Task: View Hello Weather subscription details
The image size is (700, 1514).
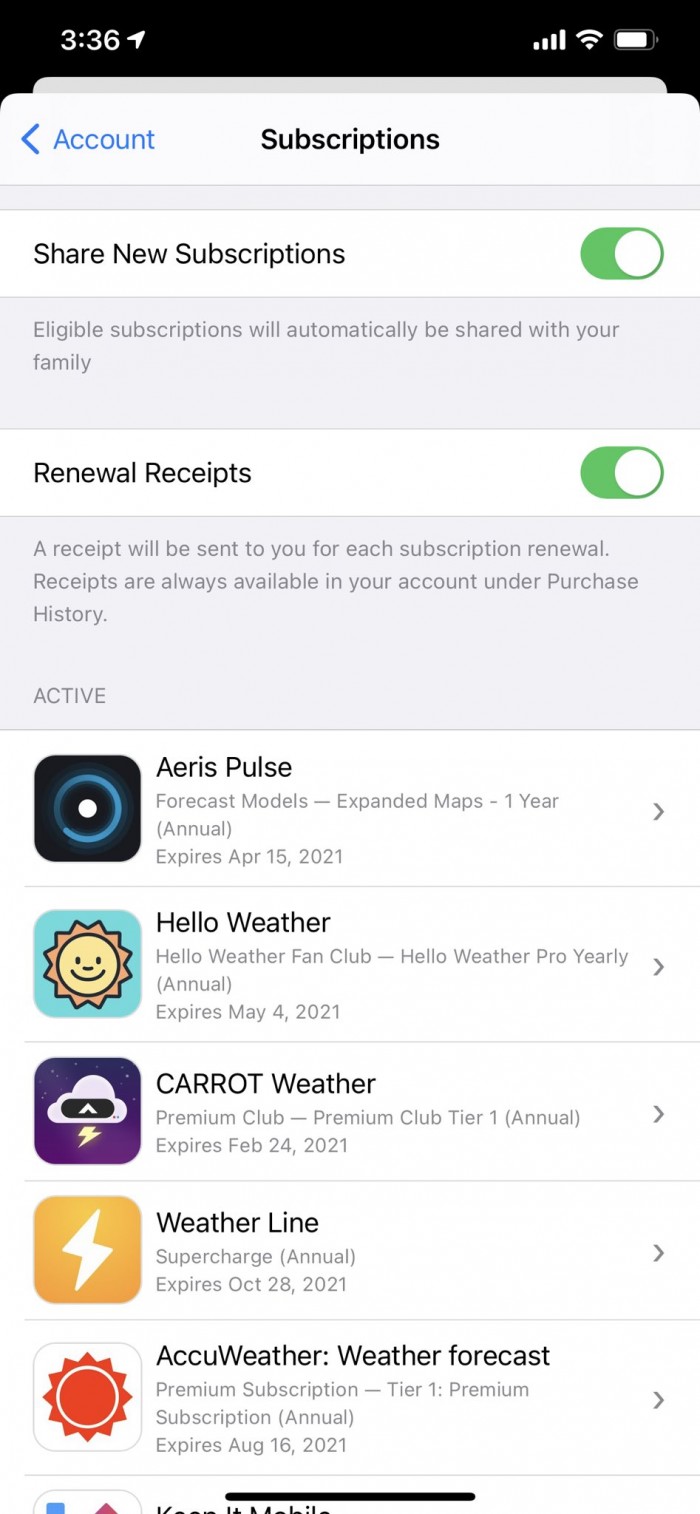Action: click(350, 965)
